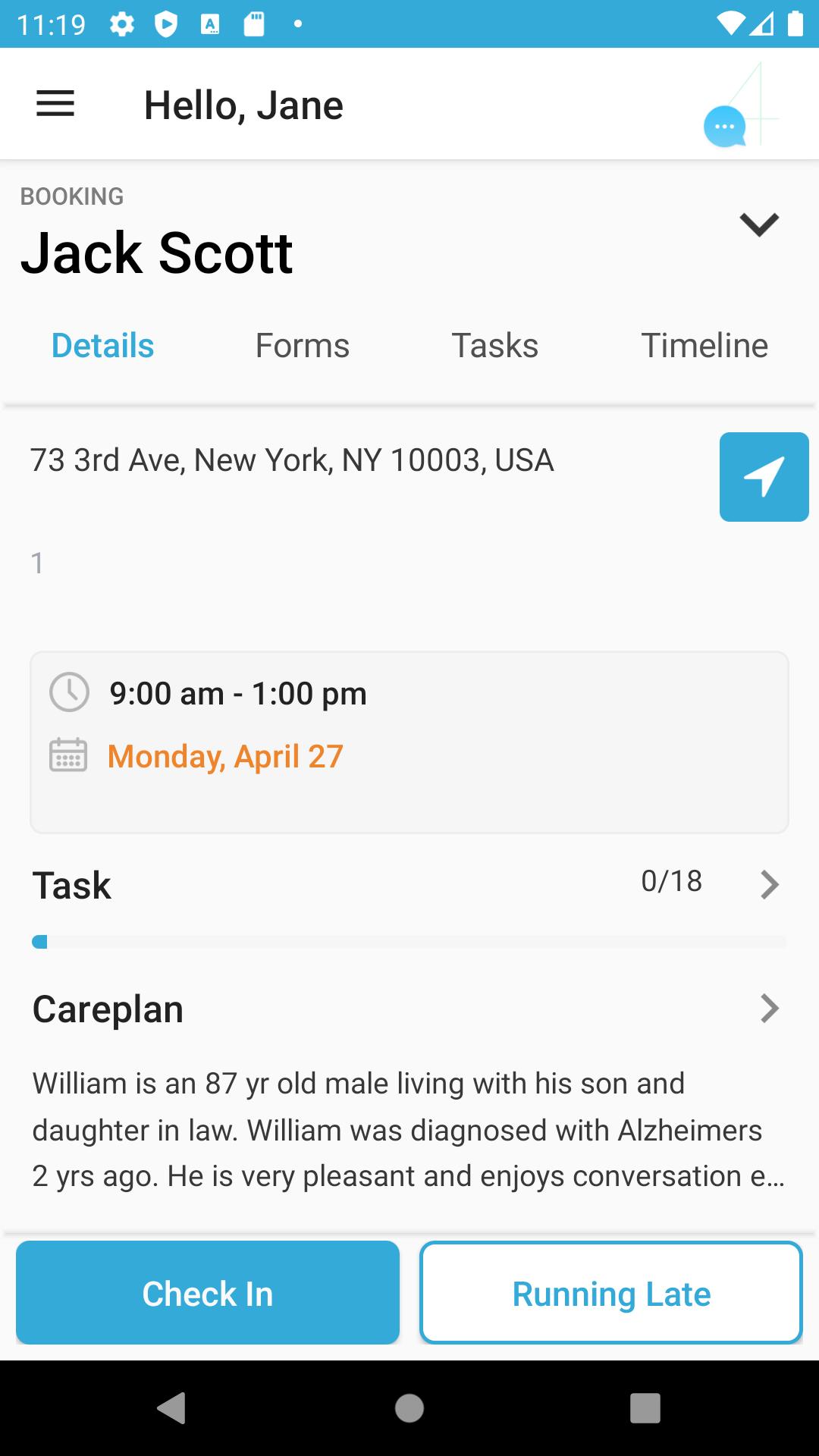Switch to the Timeline tab
The height and width of the screenshot is (1456, 819).
[704, 346]
